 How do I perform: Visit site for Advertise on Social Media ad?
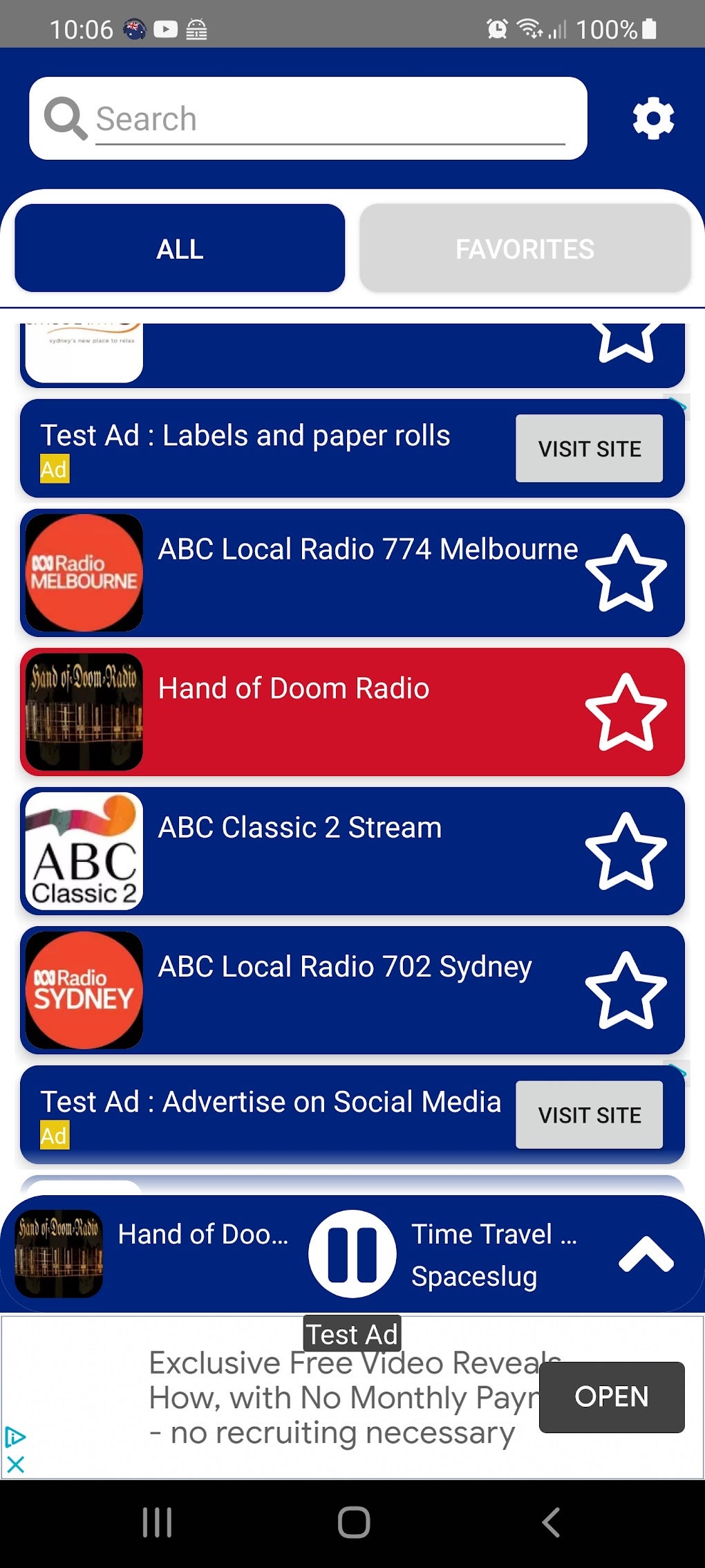(589, 1114)
